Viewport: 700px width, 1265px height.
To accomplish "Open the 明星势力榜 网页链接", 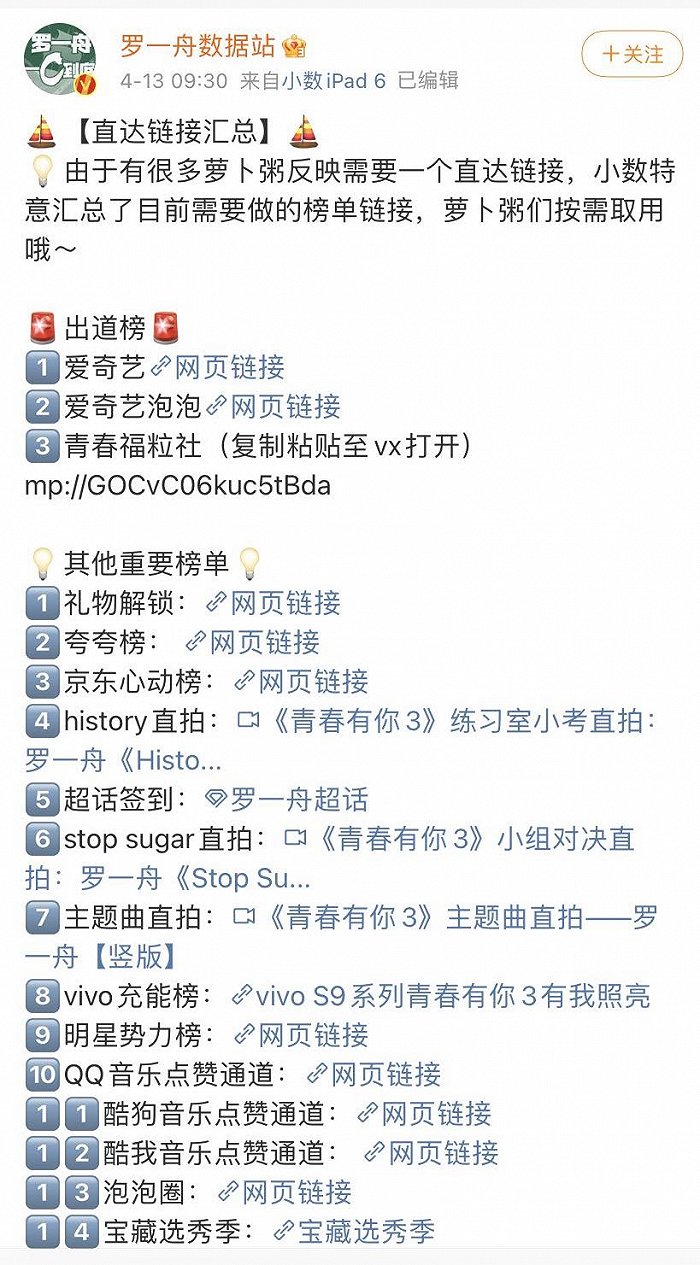I will 302,1034.
